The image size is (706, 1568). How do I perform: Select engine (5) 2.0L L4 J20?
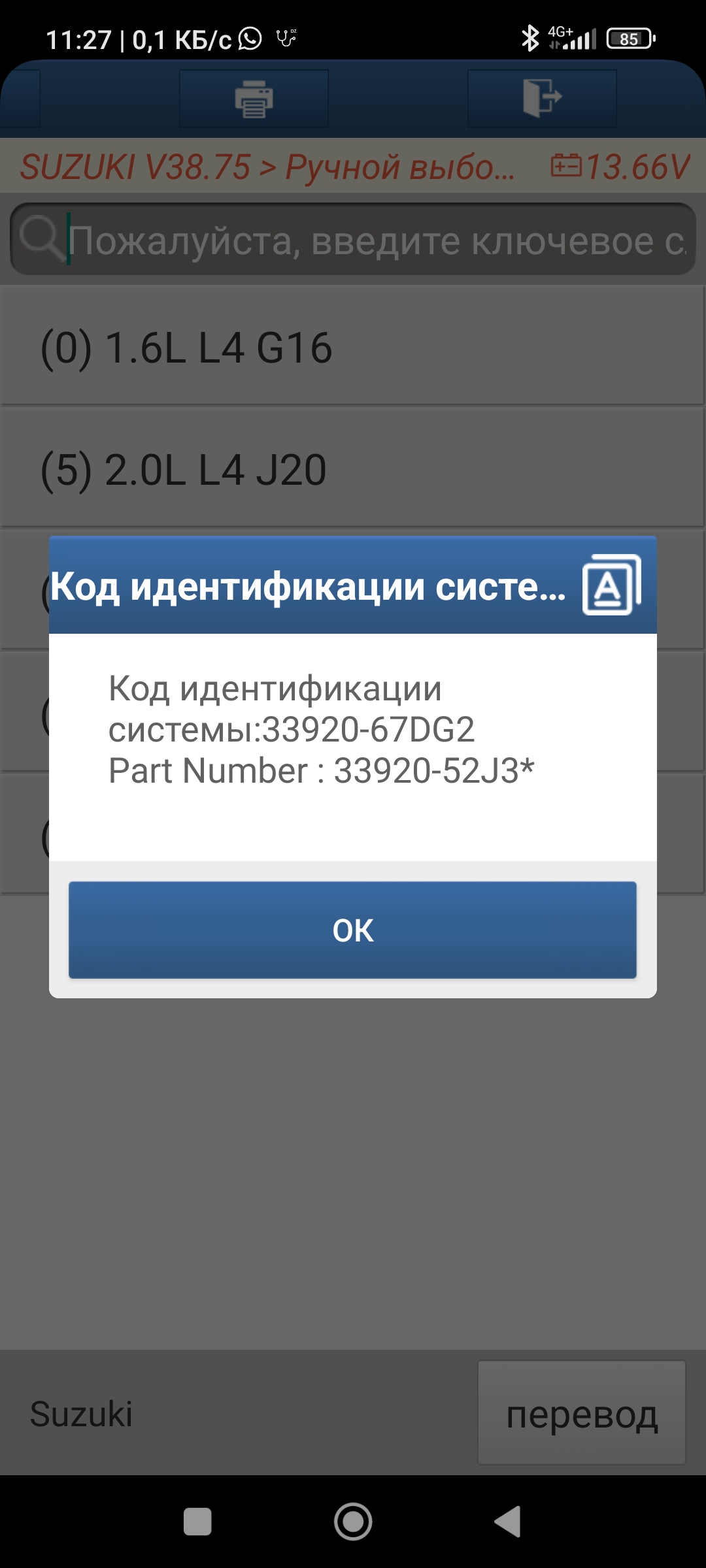352,468
